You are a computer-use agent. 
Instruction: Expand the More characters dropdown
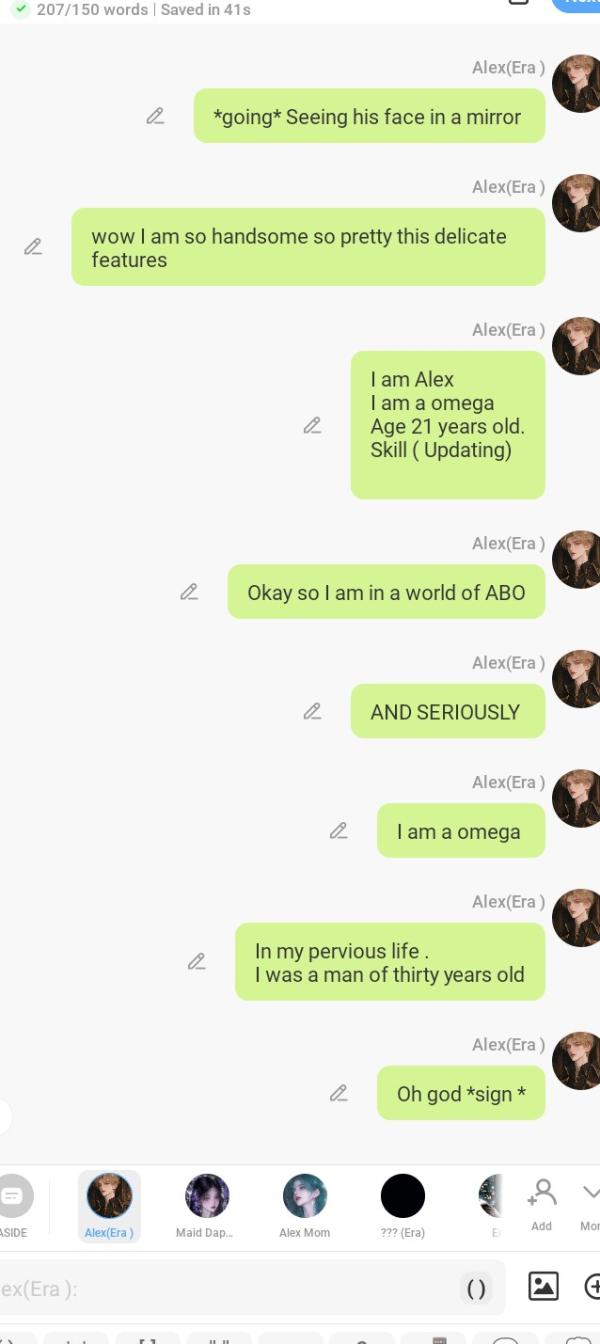click(590, 1203)
